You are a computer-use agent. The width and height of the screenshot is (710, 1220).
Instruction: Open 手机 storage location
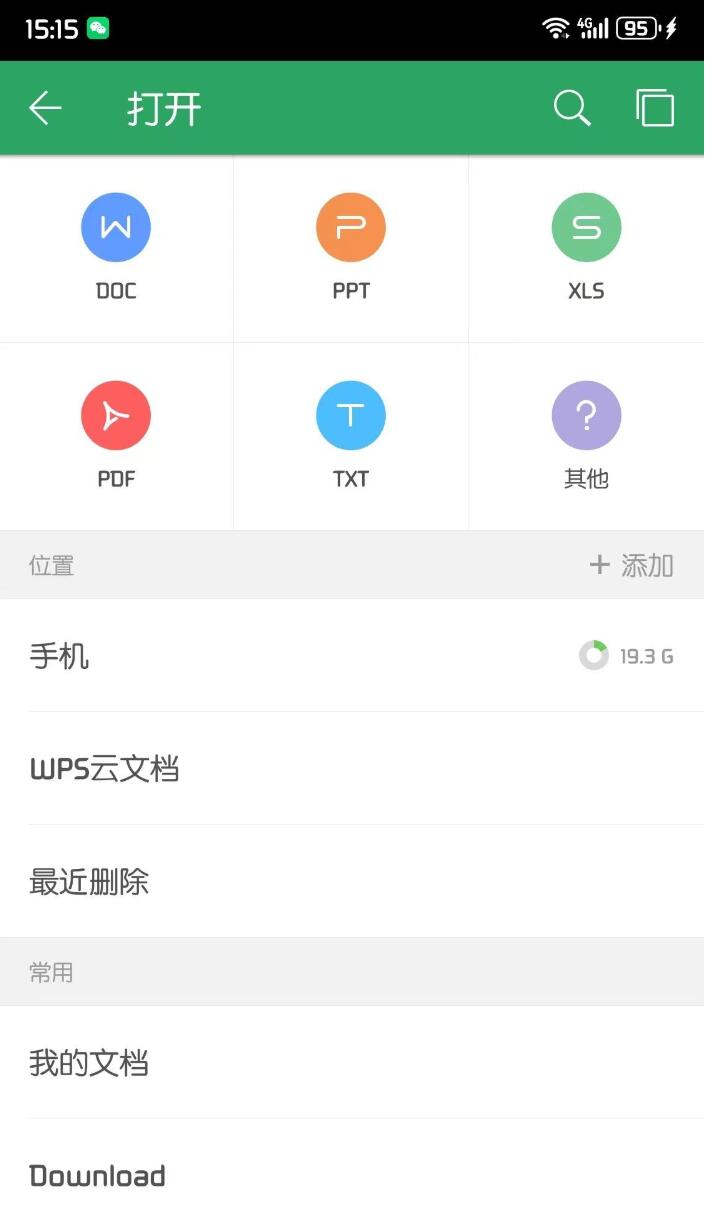[x=352, y=656]
